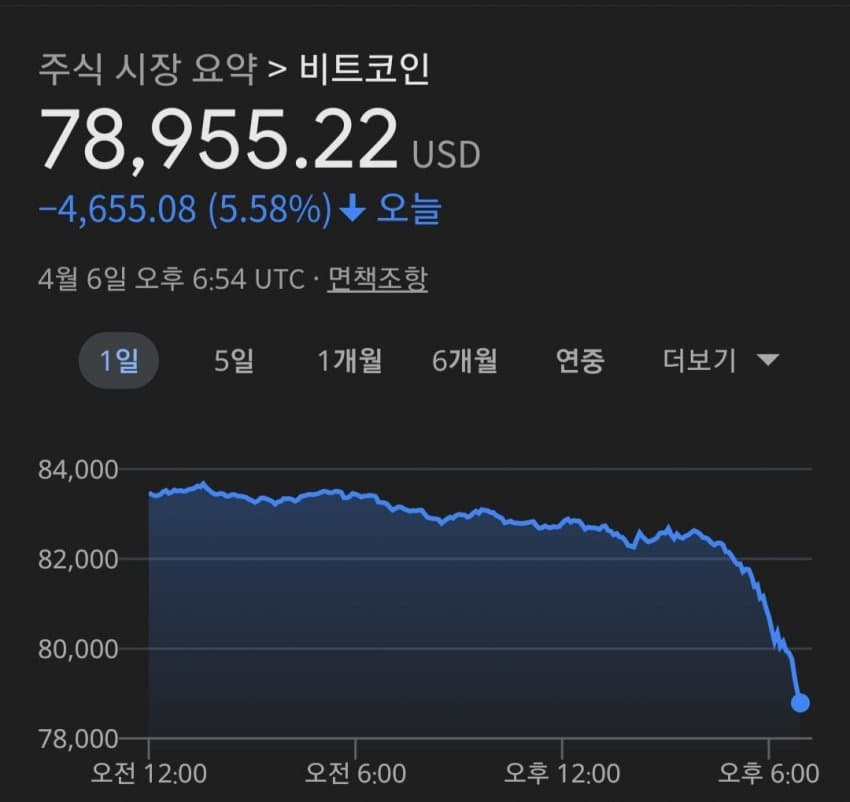
Task: Switch chart to 5일 range
Action: click(234, 360)
